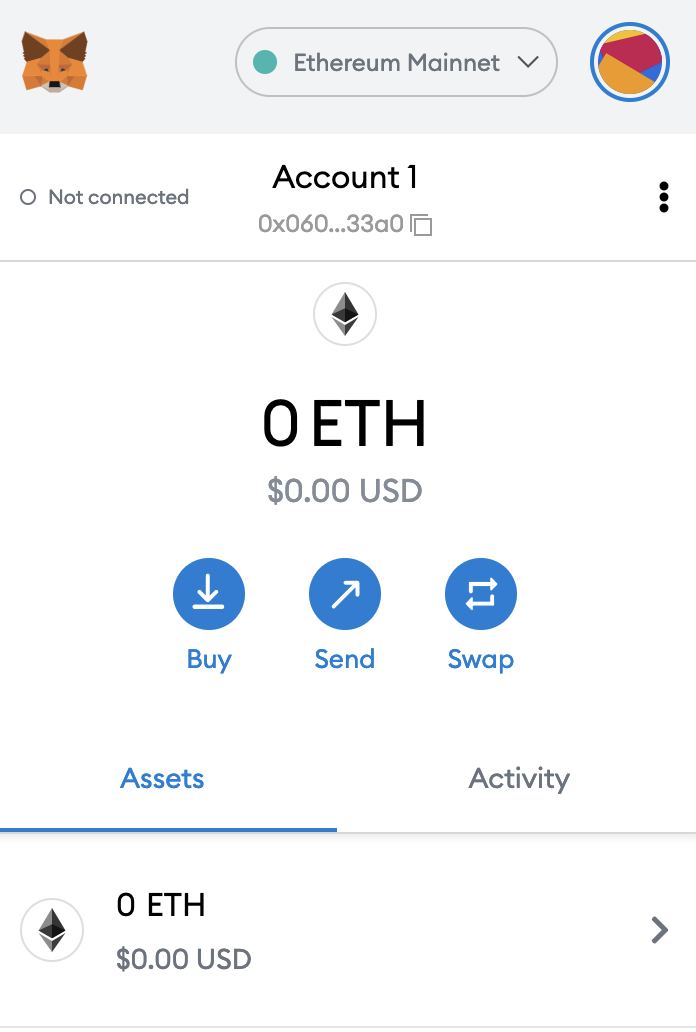696x1032 pixels.
Task: Tap the Buy button
Action: 209,595
